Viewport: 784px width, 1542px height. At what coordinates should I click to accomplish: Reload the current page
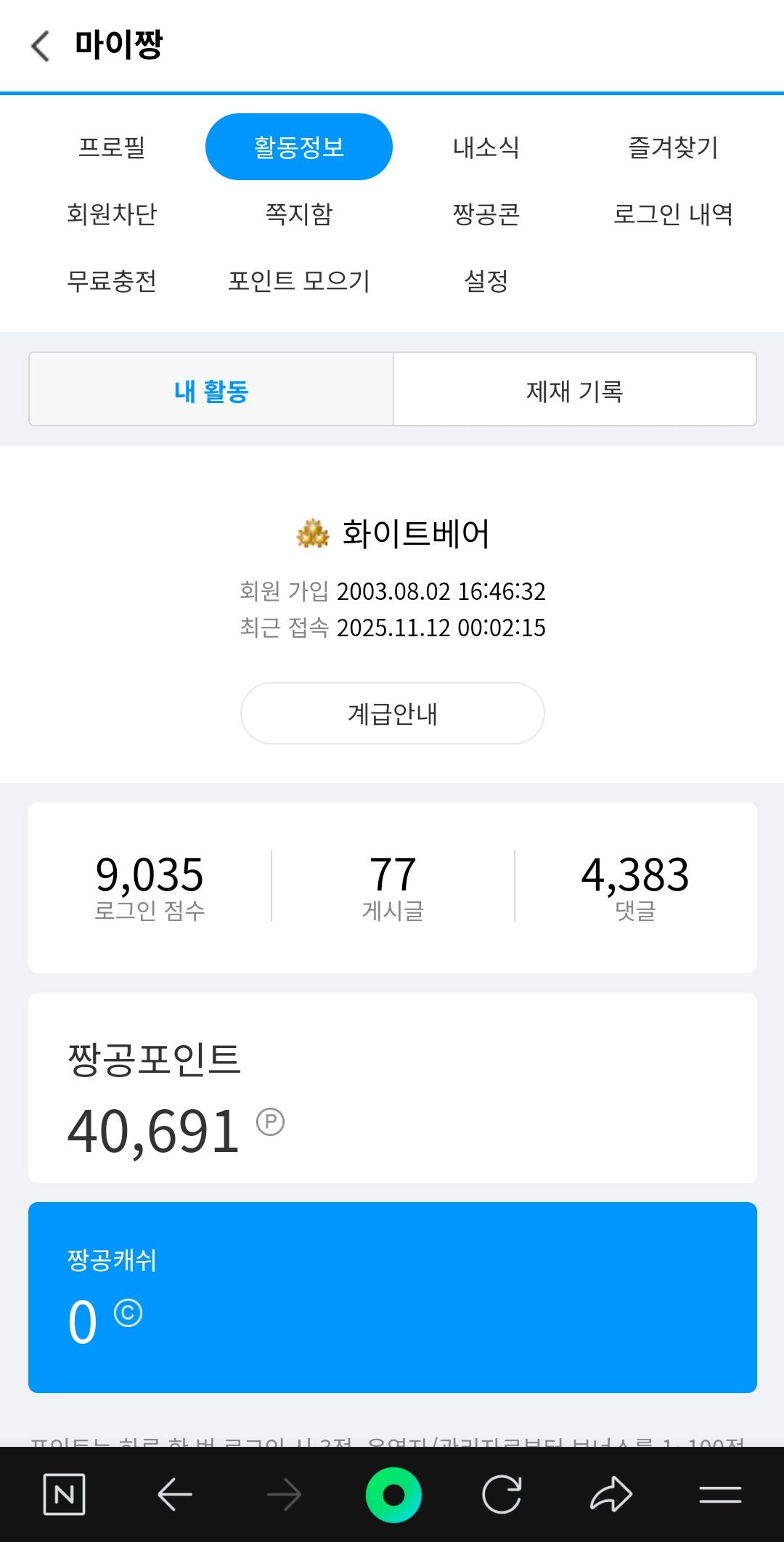502,1494
